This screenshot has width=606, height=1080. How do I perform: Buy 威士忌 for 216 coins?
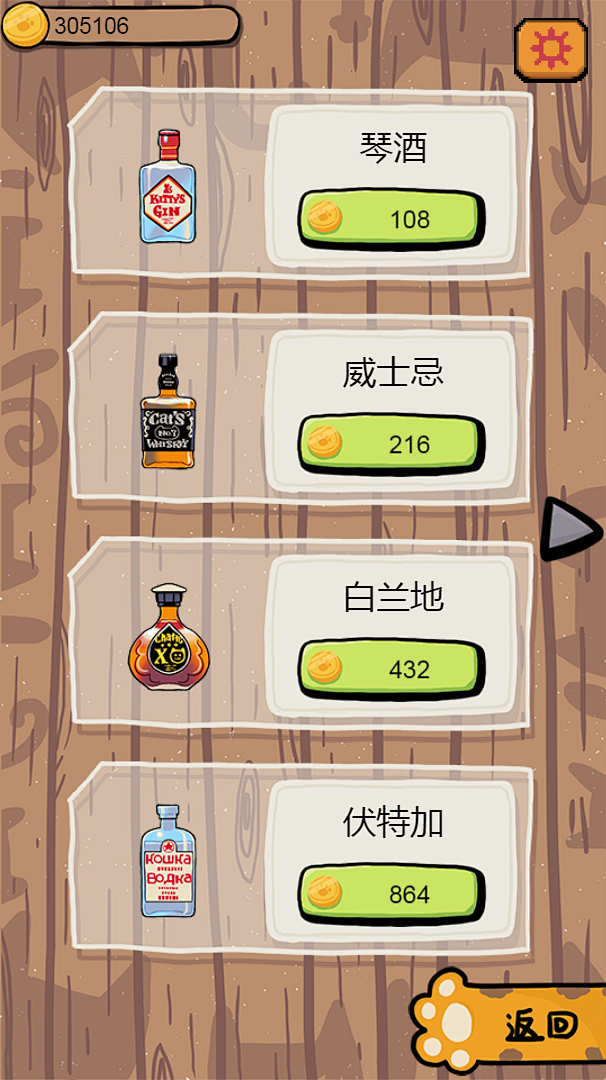click(391, 444)
